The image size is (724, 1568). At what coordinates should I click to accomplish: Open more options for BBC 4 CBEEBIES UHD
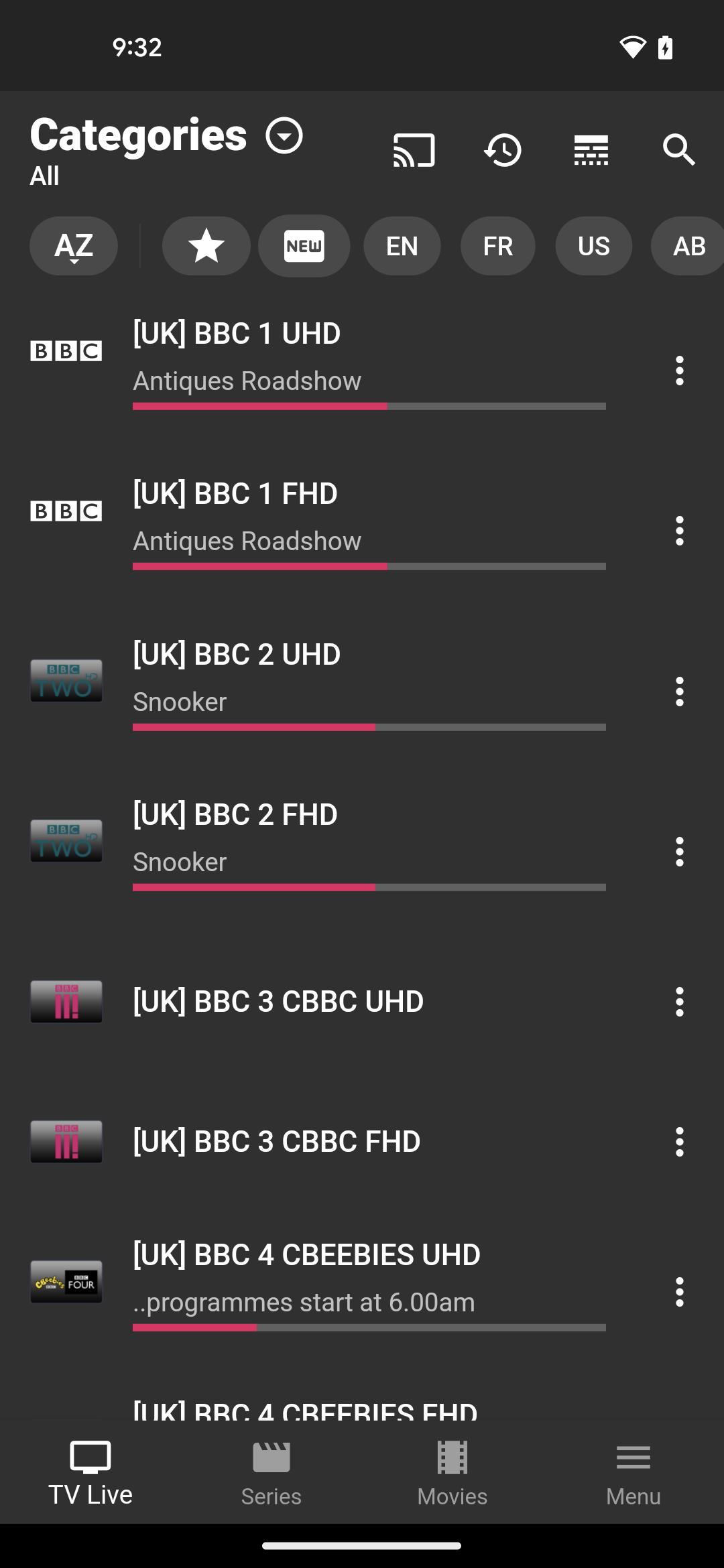[x=680, y=1292]
